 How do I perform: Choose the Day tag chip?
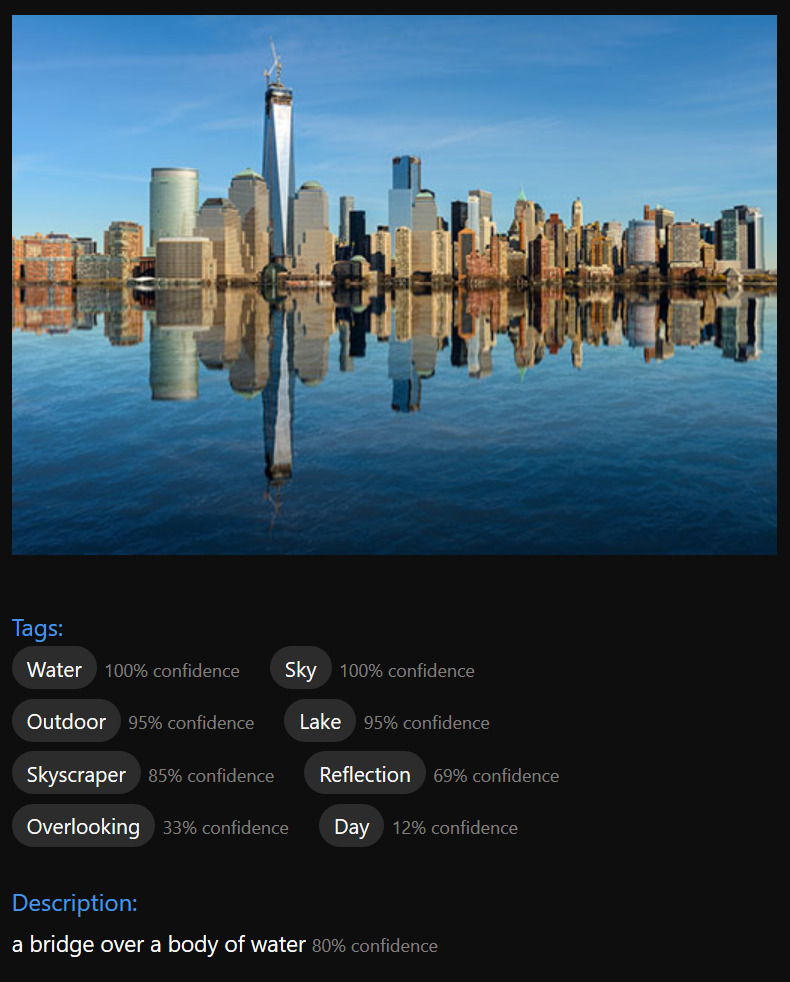351,826
